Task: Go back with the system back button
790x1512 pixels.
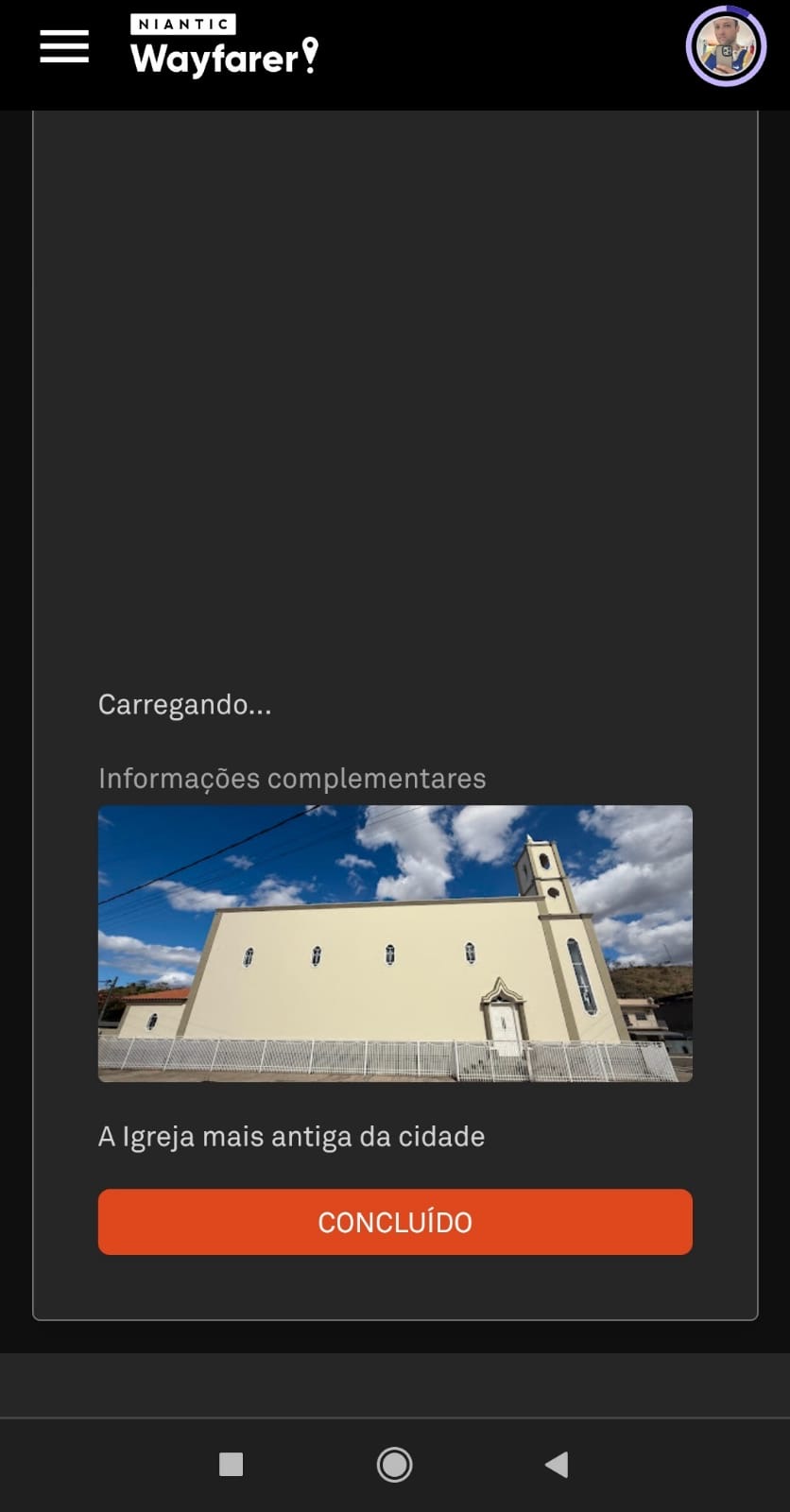Action: pyautogui.click(x=557, y=1465)
